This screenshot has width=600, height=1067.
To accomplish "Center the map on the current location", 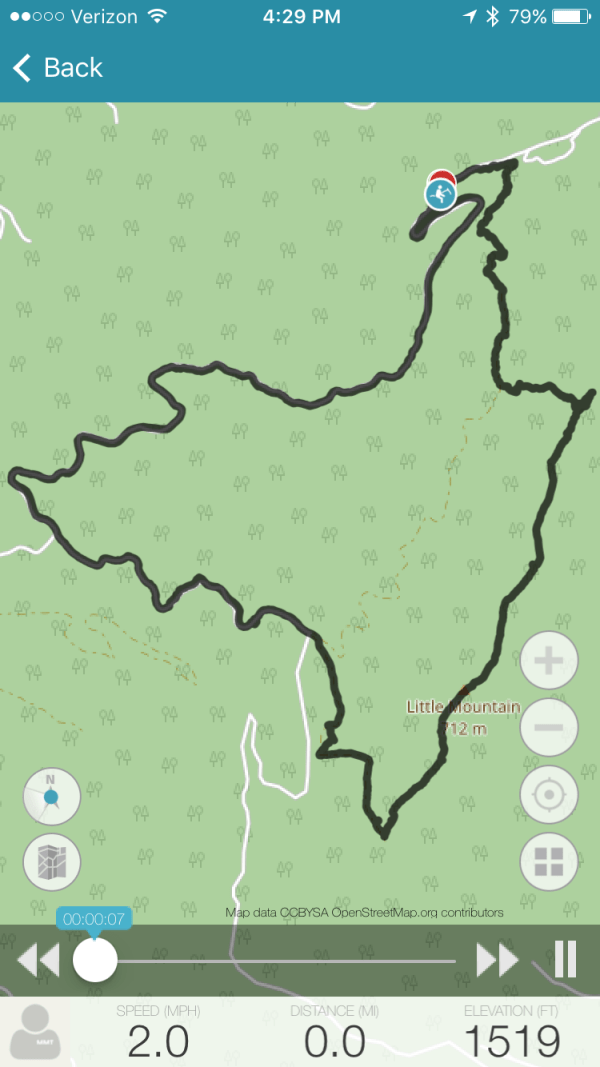I will click(549, 795).
